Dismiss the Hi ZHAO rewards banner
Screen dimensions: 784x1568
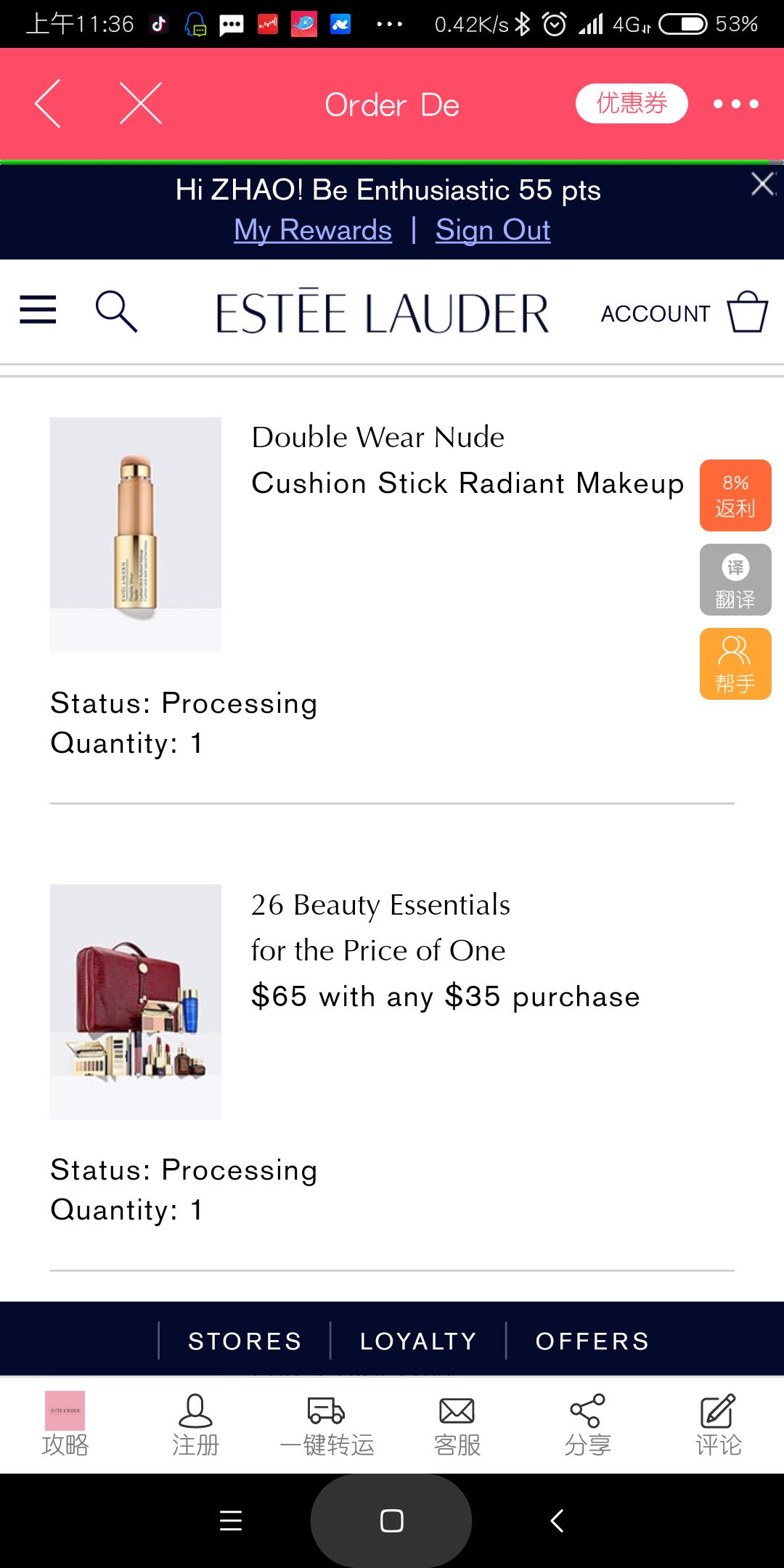[763, 184]
